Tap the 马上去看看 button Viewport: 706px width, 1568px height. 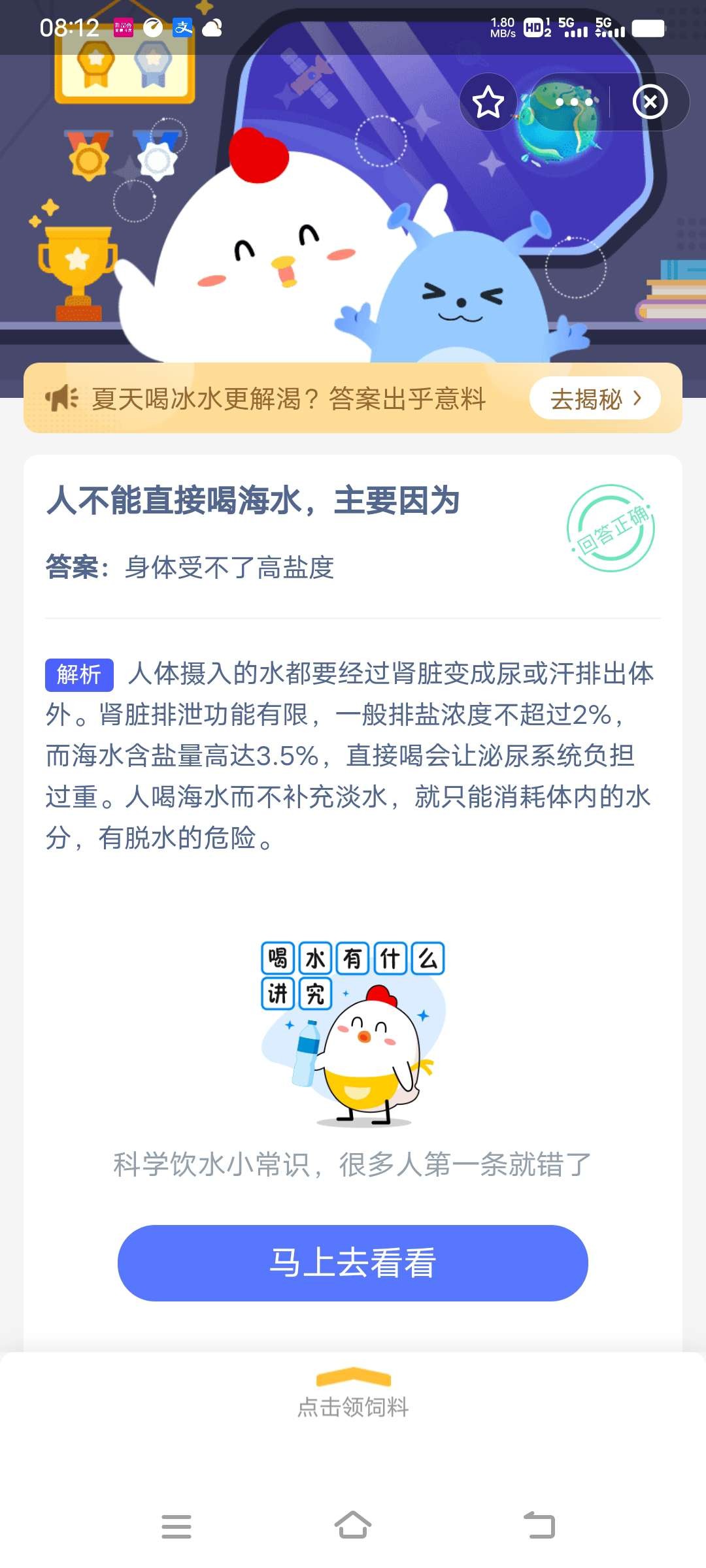click(353, 1263)
